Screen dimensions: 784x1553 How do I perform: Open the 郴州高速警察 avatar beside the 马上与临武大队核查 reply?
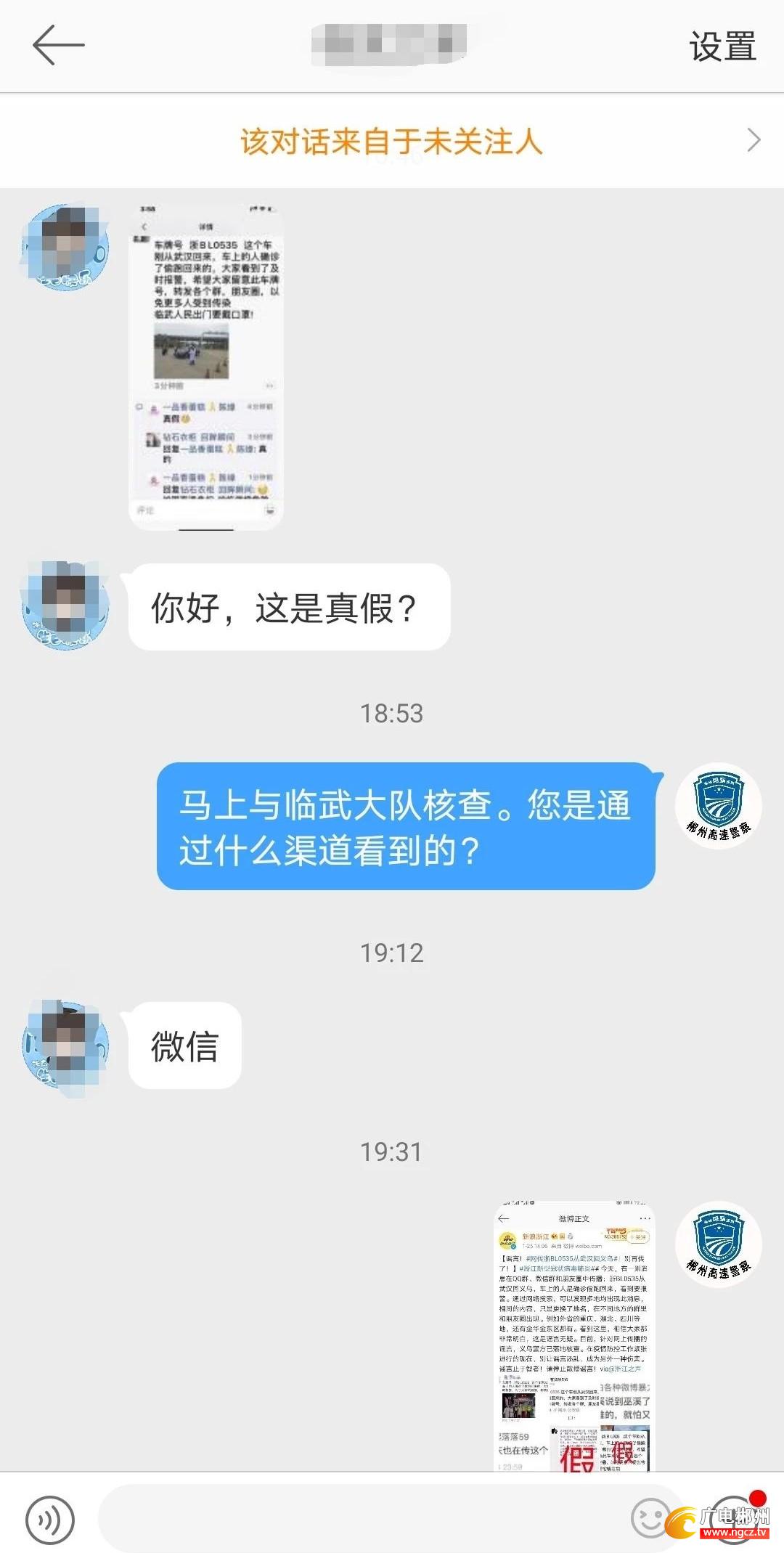coord(718,806)
